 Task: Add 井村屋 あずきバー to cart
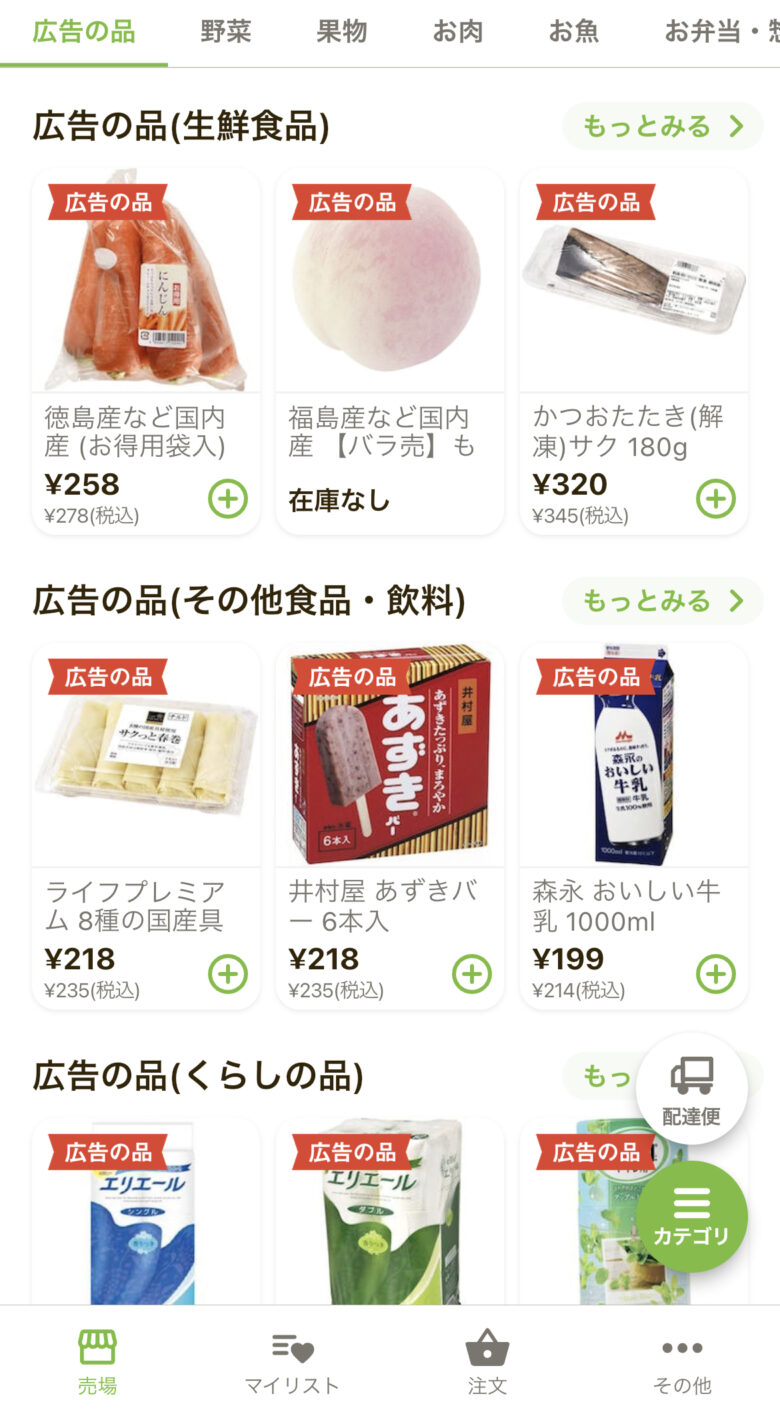tap(472, 973)
